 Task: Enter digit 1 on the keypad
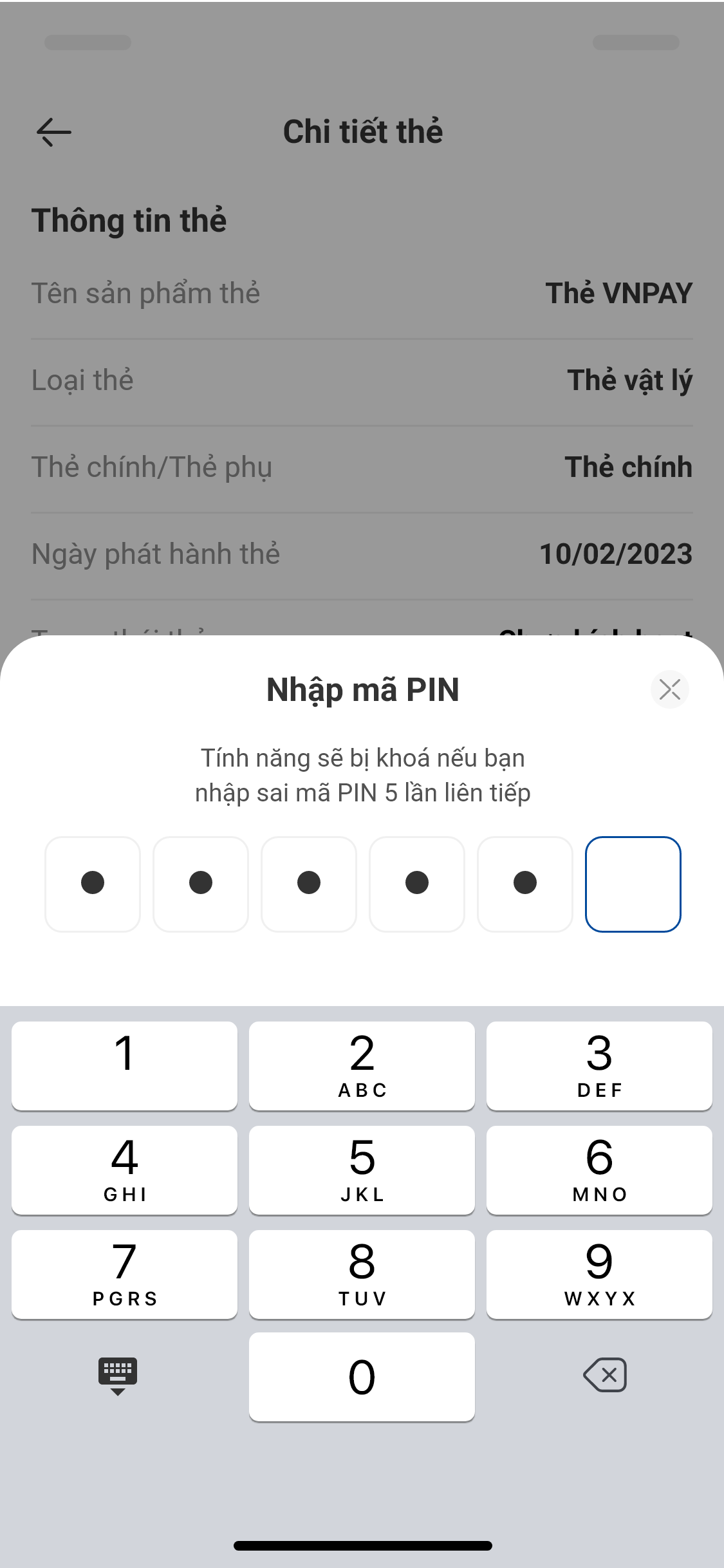pyautogui.click(x=124, y=1065)
